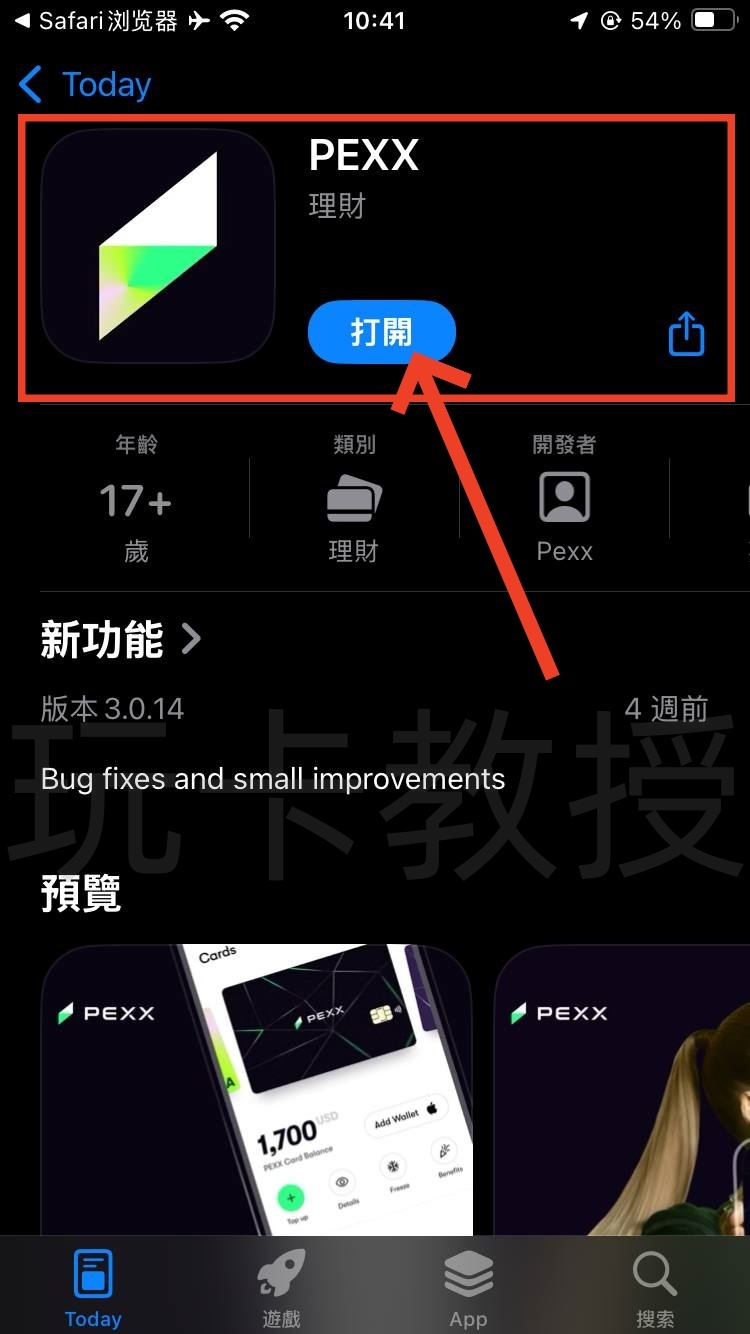The image size is (750, 1334).
Task: Switch to the 搜索 tab
Action: pos(655,1290)
